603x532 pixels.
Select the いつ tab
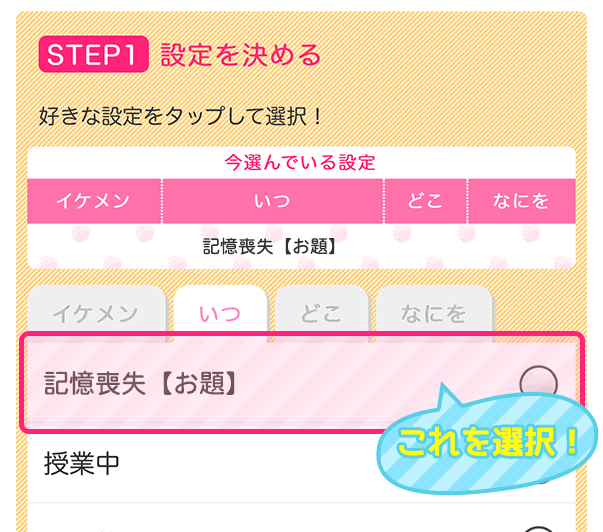(x=219, y=311)
